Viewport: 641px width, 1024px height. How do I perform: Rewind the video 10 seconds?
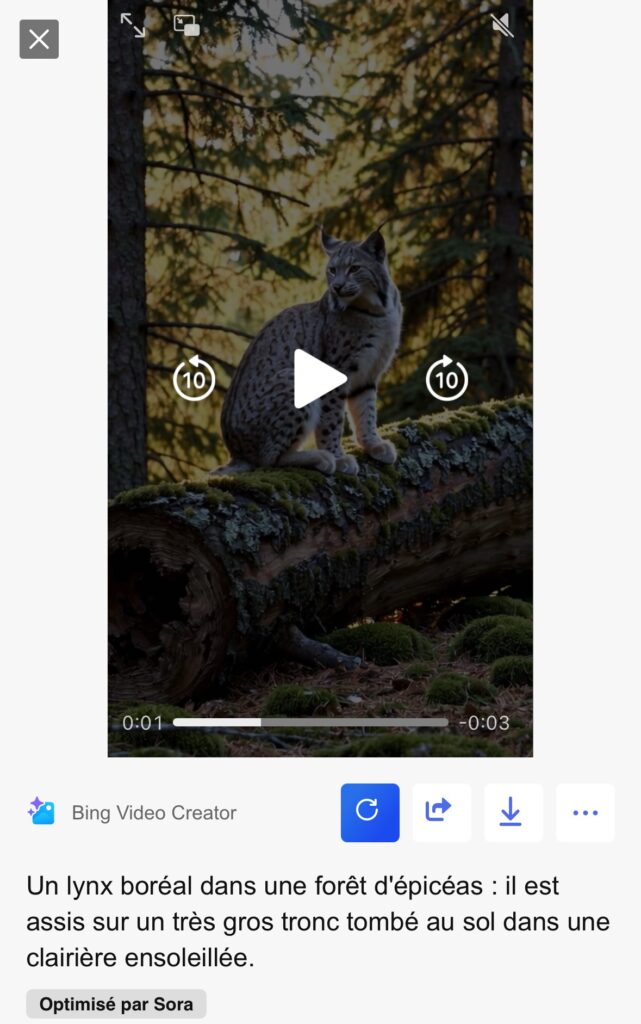pos(194,379)
